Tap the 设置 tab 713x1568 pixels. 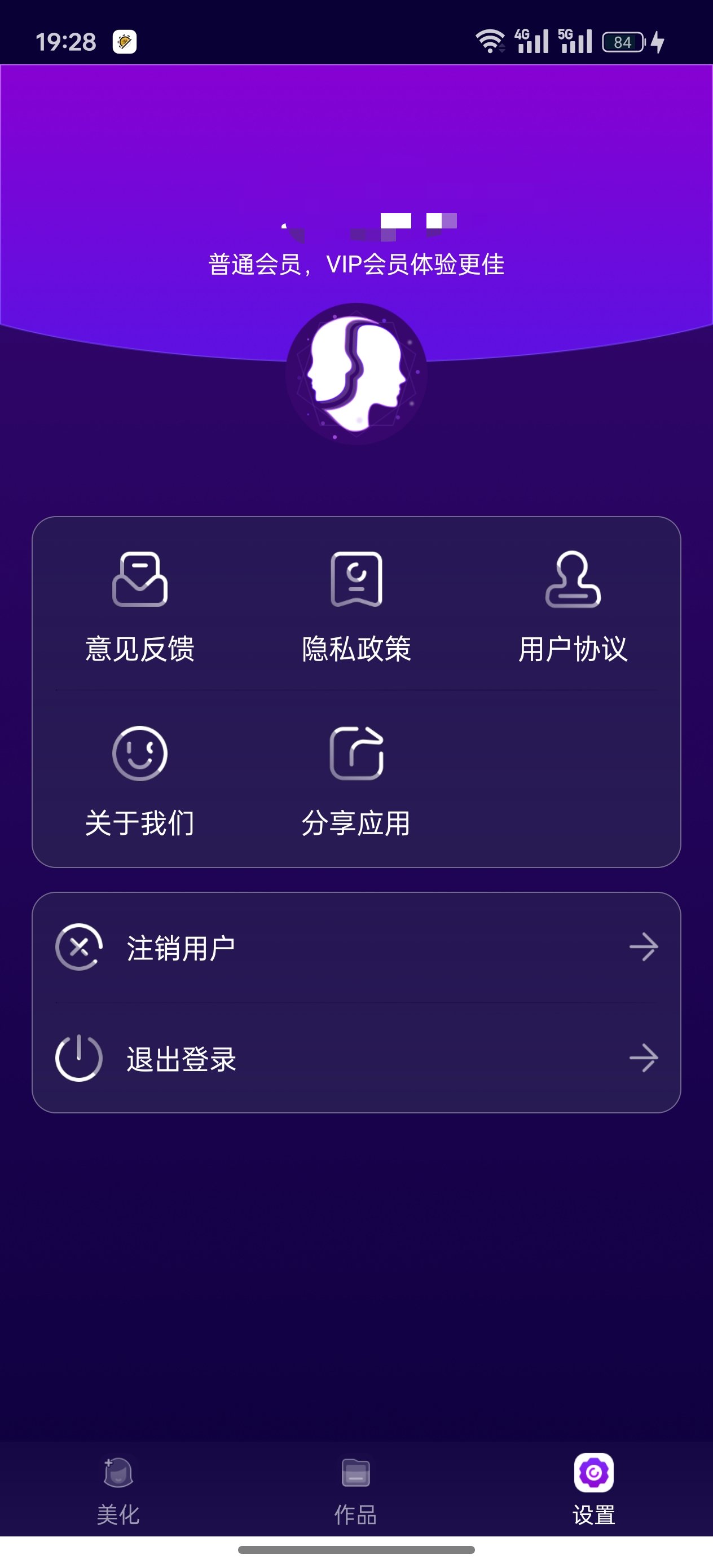(x=593, y=1490)
